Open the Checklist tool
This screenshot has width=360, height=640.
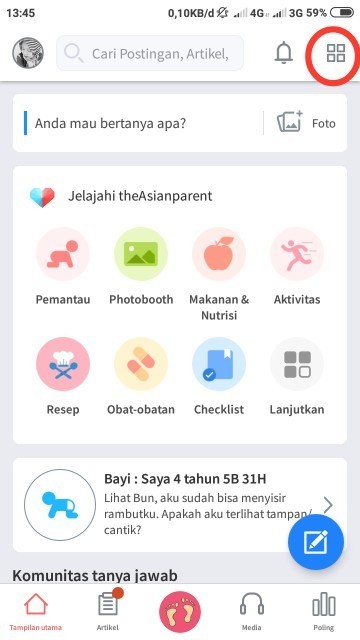[x=219, y=376]
